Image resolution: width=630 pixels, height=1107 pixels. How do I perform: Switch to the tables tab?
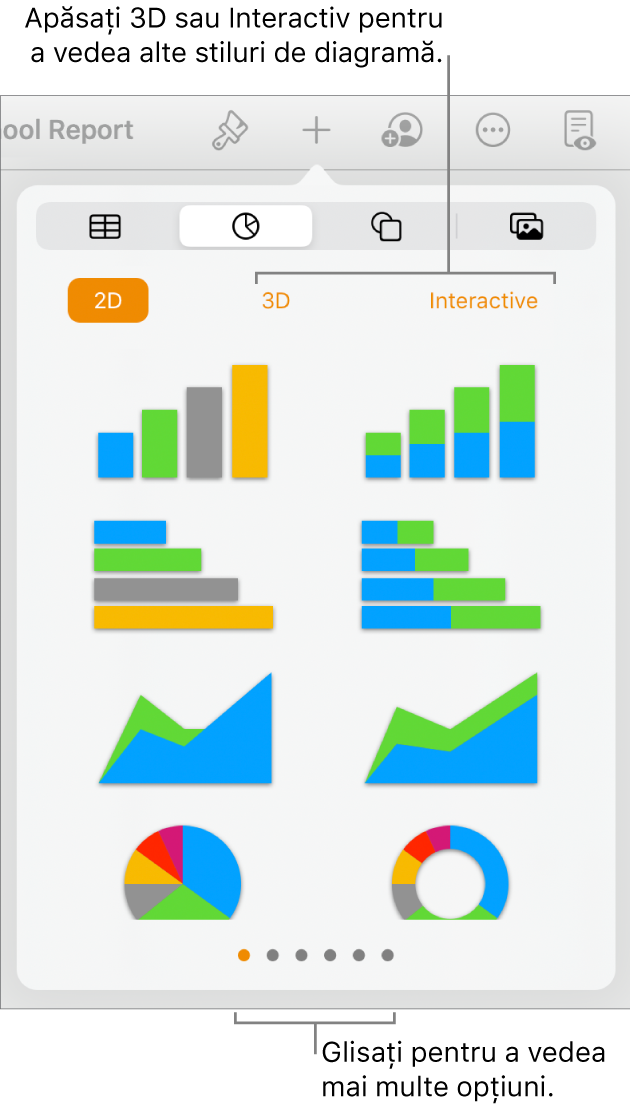[105, 227]
